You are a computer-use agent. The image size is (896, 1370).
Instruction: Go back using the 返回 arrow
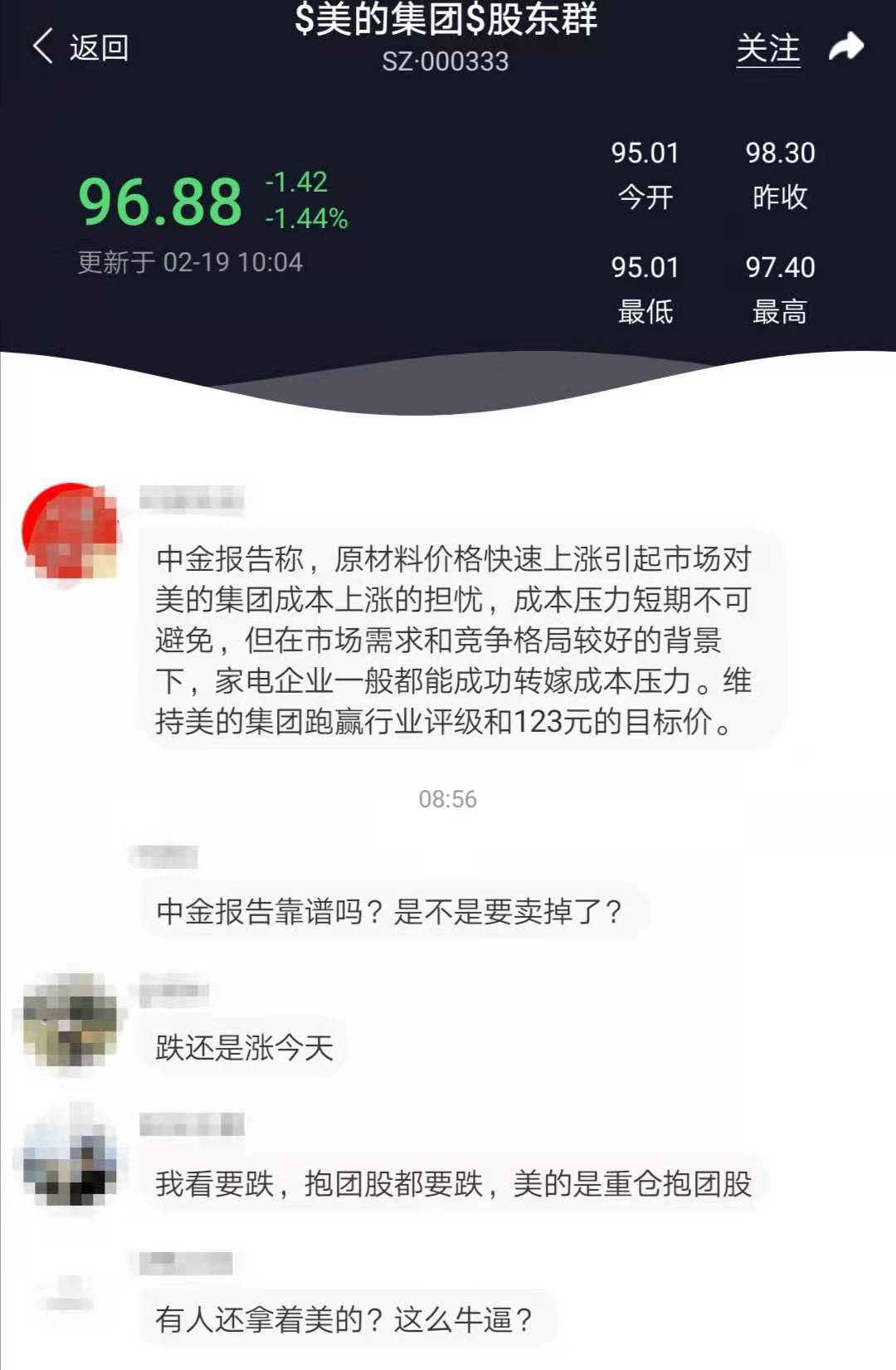pyautogui.click(x=80, y=47)
